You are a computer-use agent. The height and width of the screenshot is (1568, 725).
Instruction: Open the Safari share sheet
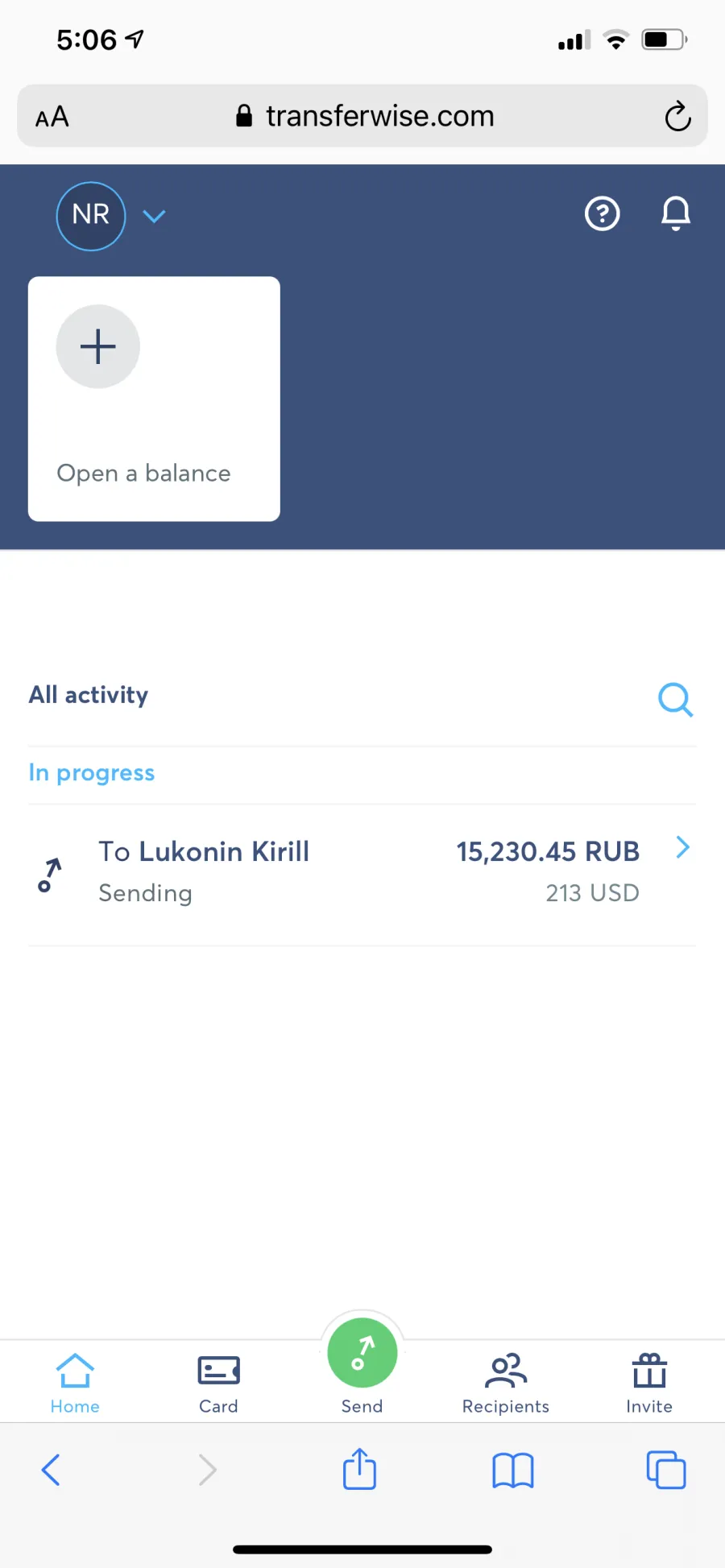click(x=359, y=1468)
